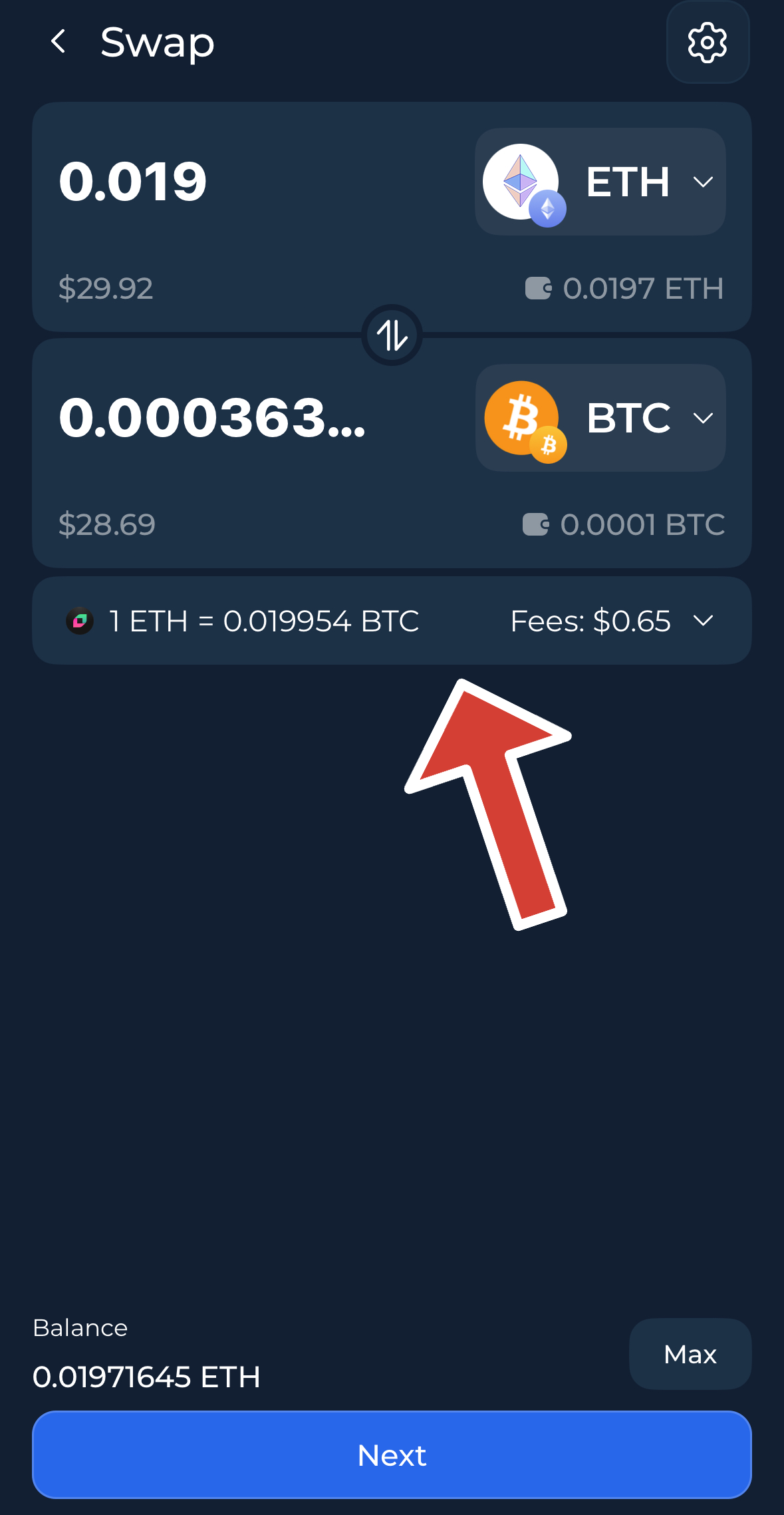The width and height of the screenshot is (784, 1515).
Task: Open swap settings gear
Action: 707,43
